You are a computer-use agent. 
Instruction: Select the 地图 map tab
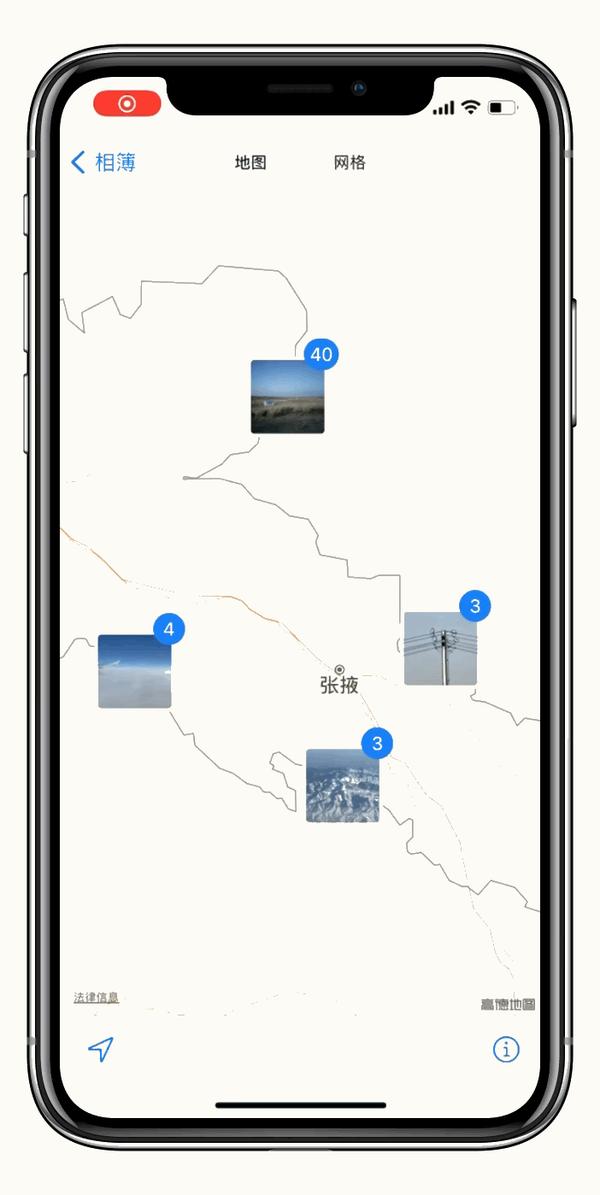click(x=250, y=163)
